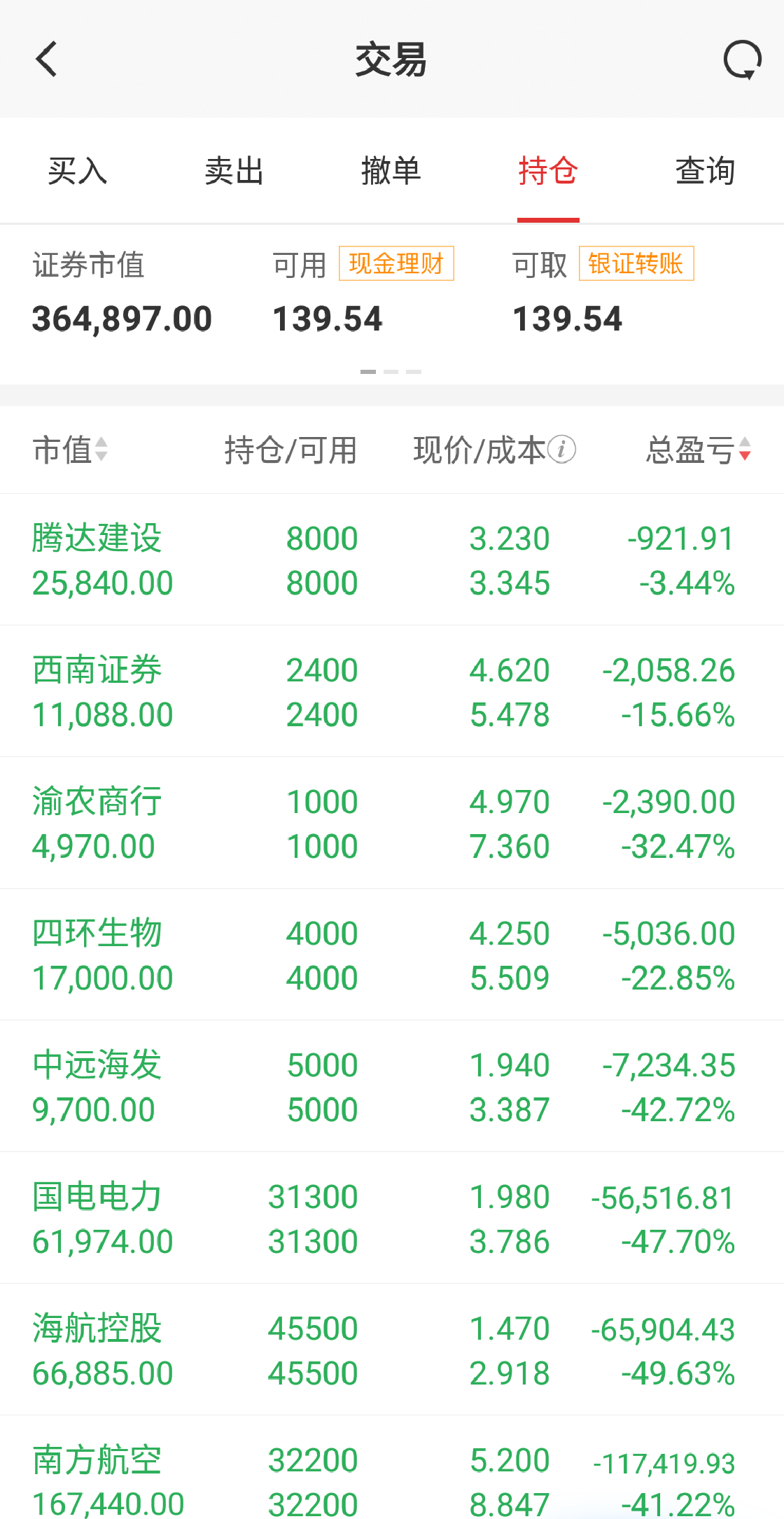Click the back arrow to leave trading page
Image resolution: width=784 pixels, height=1519 pixels.
point(46,59)
